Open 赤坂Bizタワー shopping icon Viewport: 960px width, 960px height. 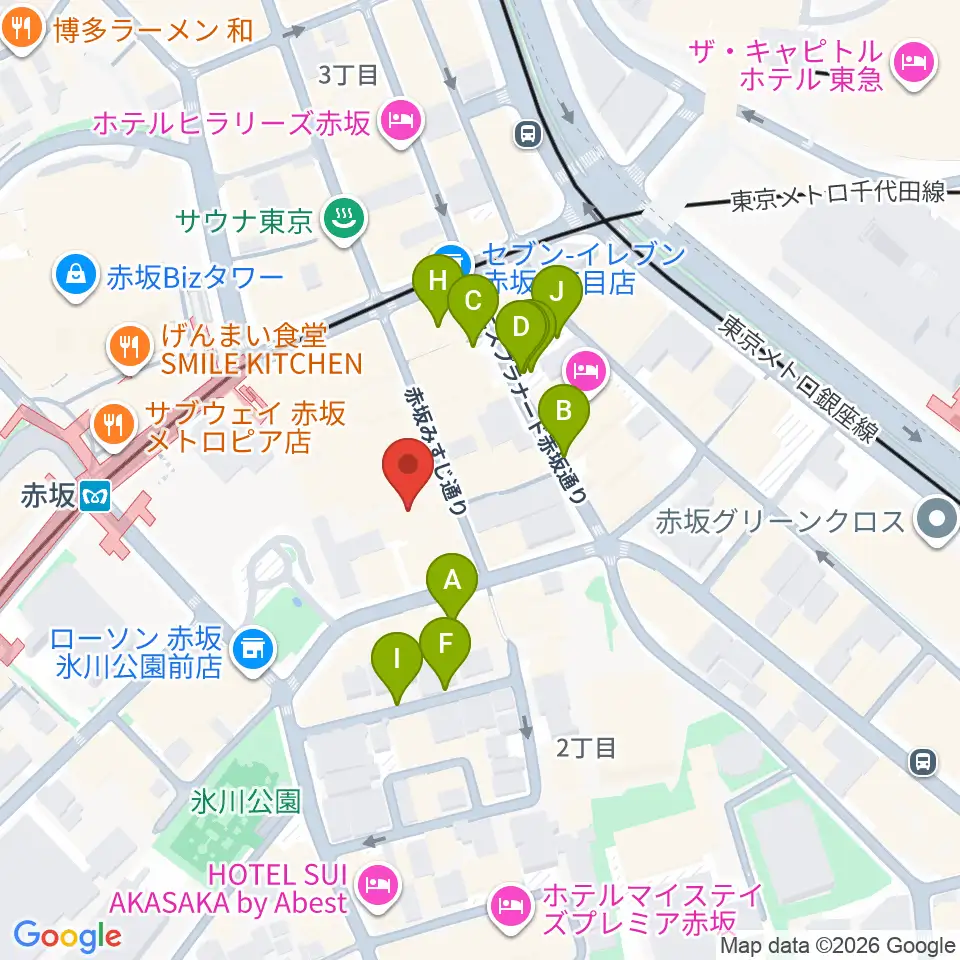pyautogui.click(x=76, y=277)
